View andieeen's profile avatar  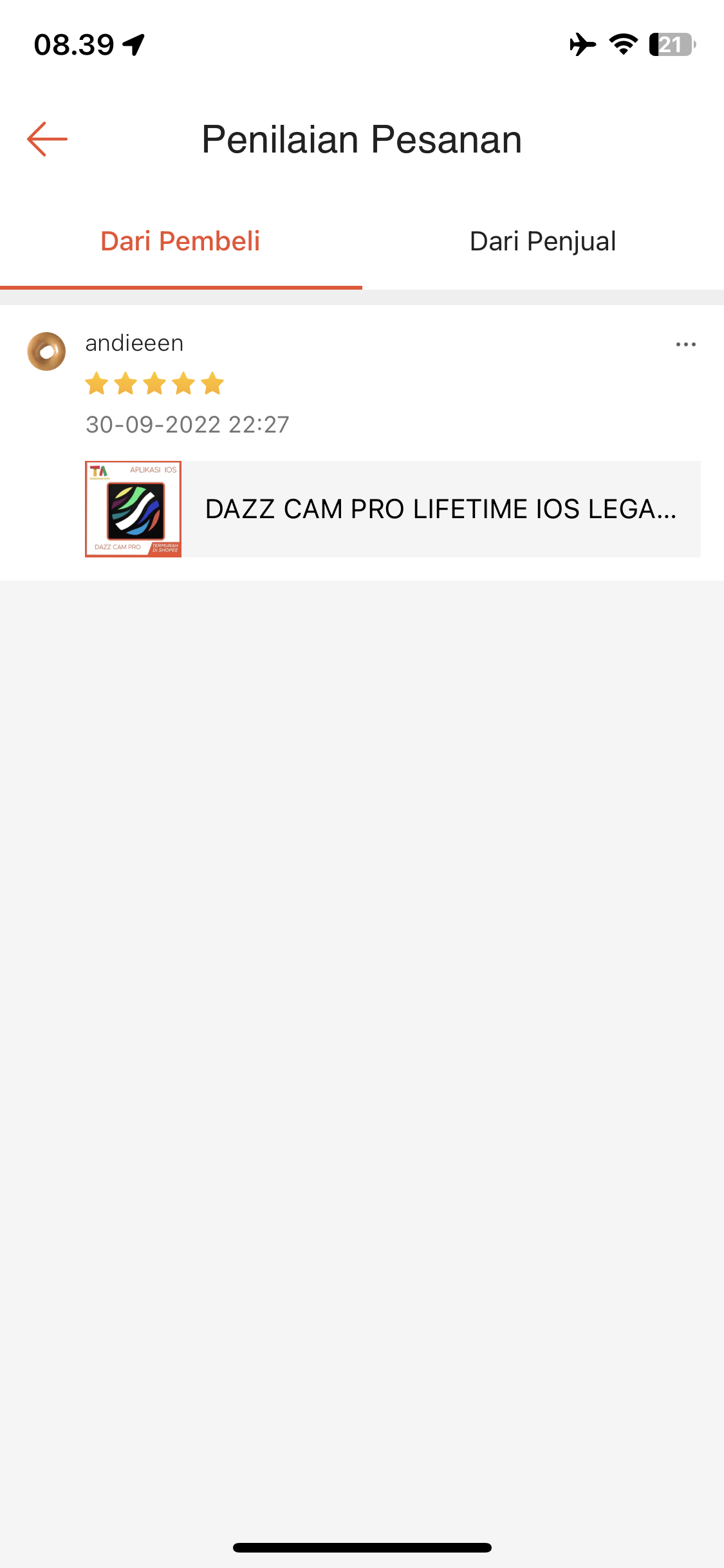coord(46,351)
